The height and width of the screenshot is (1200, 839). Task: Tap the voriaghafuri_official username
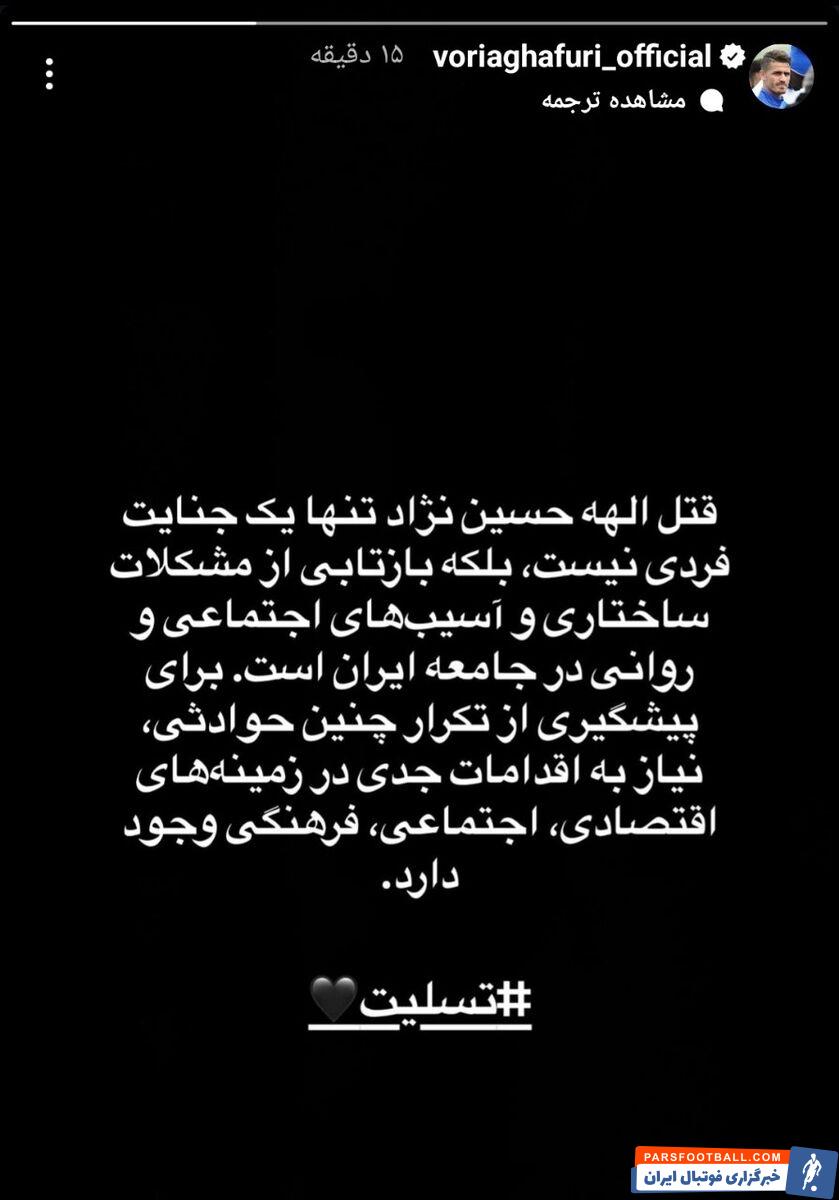pyautogui.click(x=571, y=57)
